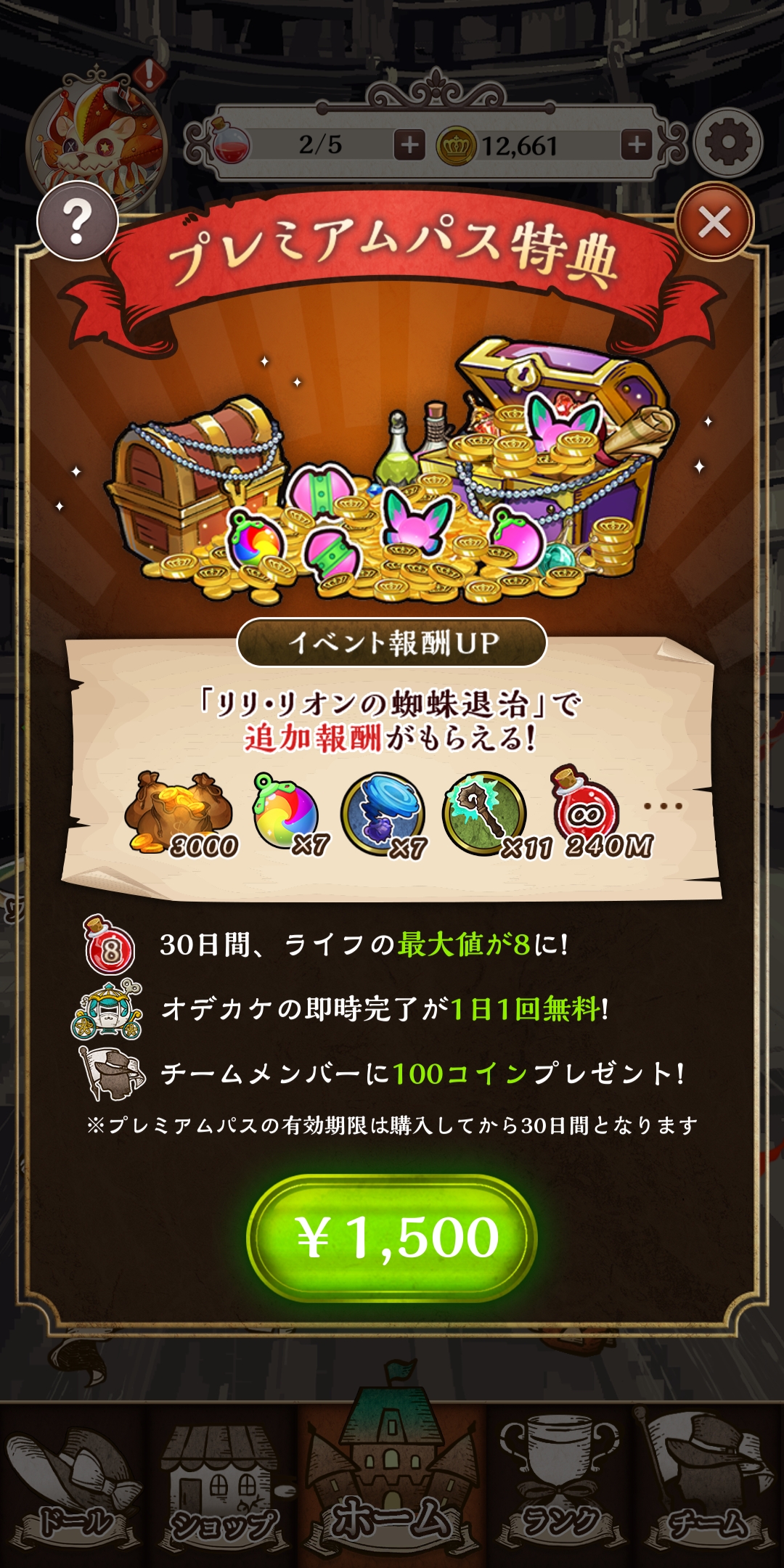Open the question mark help button
784x1568 pixels.
click(78, 221)
